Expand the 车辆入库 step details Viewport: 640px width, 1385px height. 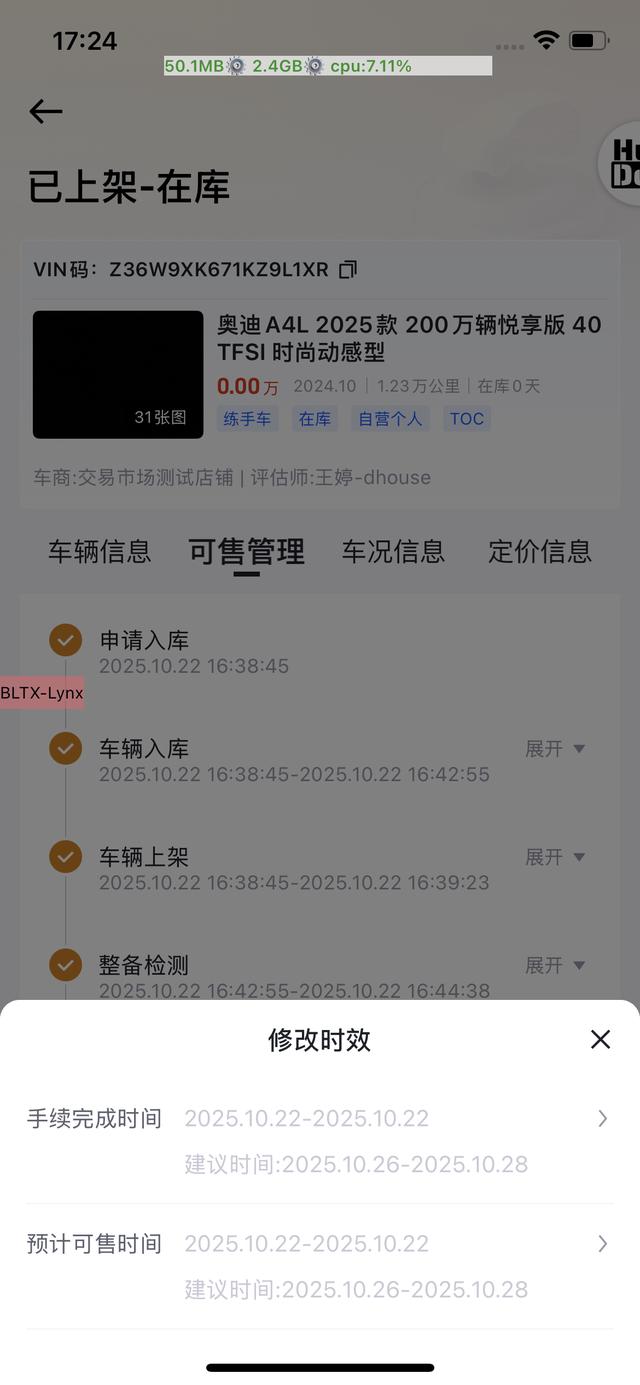click(555, 749)
